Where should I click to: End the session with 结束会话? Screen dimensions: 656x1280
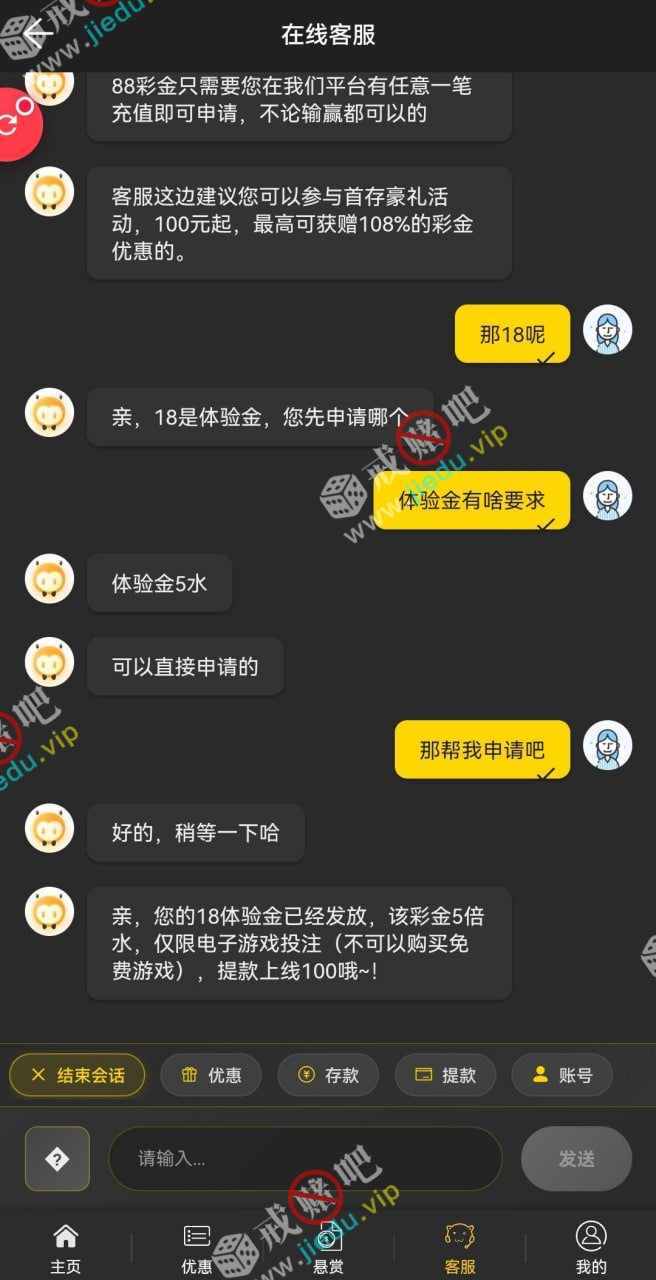[77, 1075]
